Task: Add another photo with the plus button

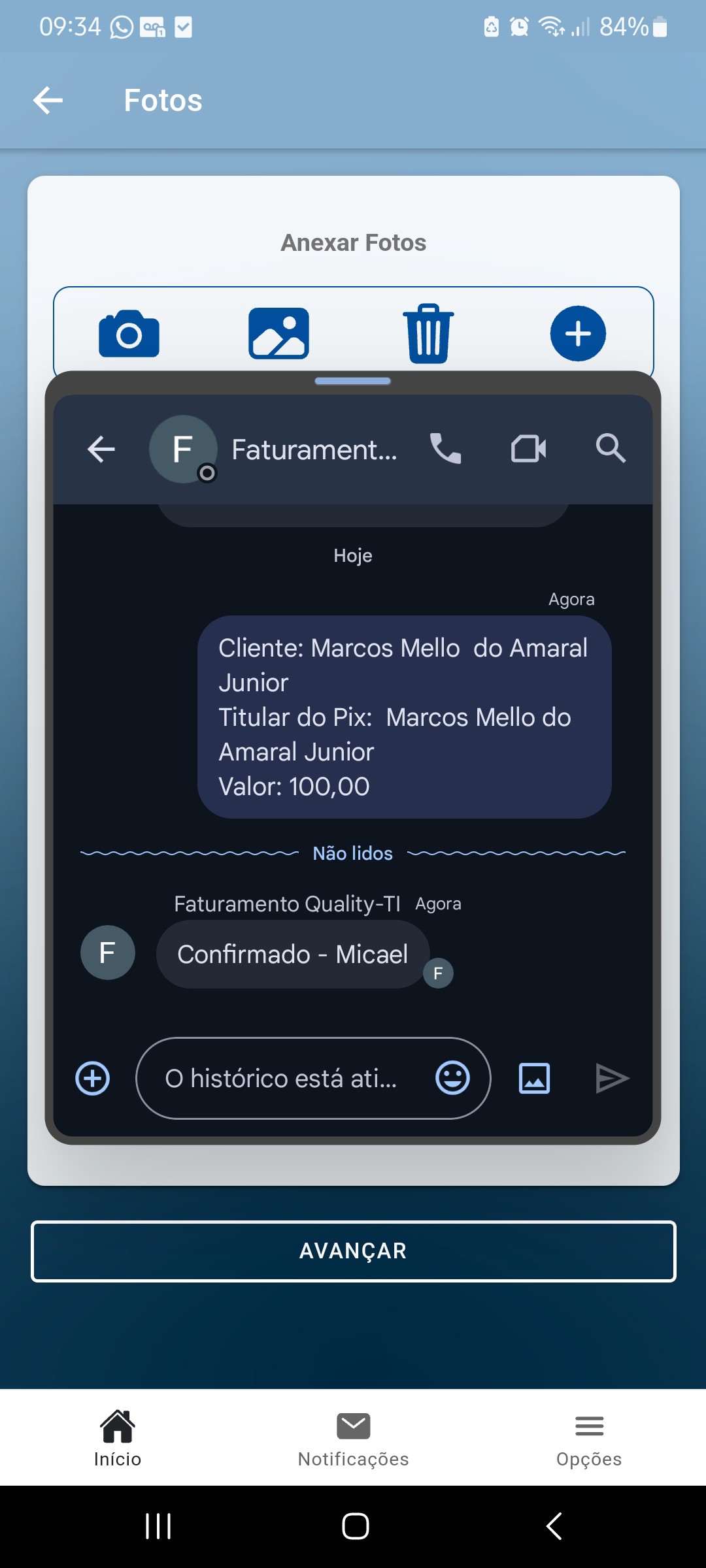Action: tap(578, 334)
